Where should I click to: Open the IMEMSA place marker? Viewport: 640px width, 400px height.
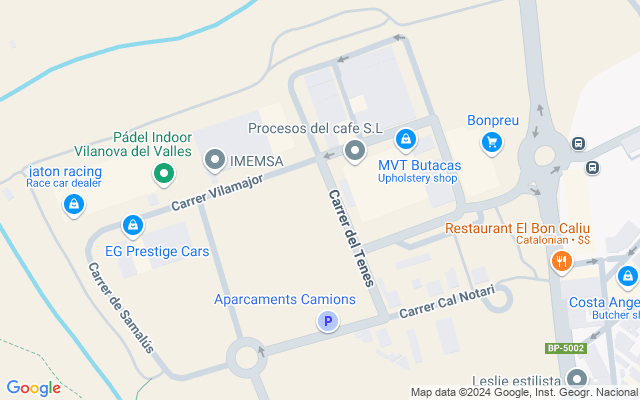pos(214,159)
